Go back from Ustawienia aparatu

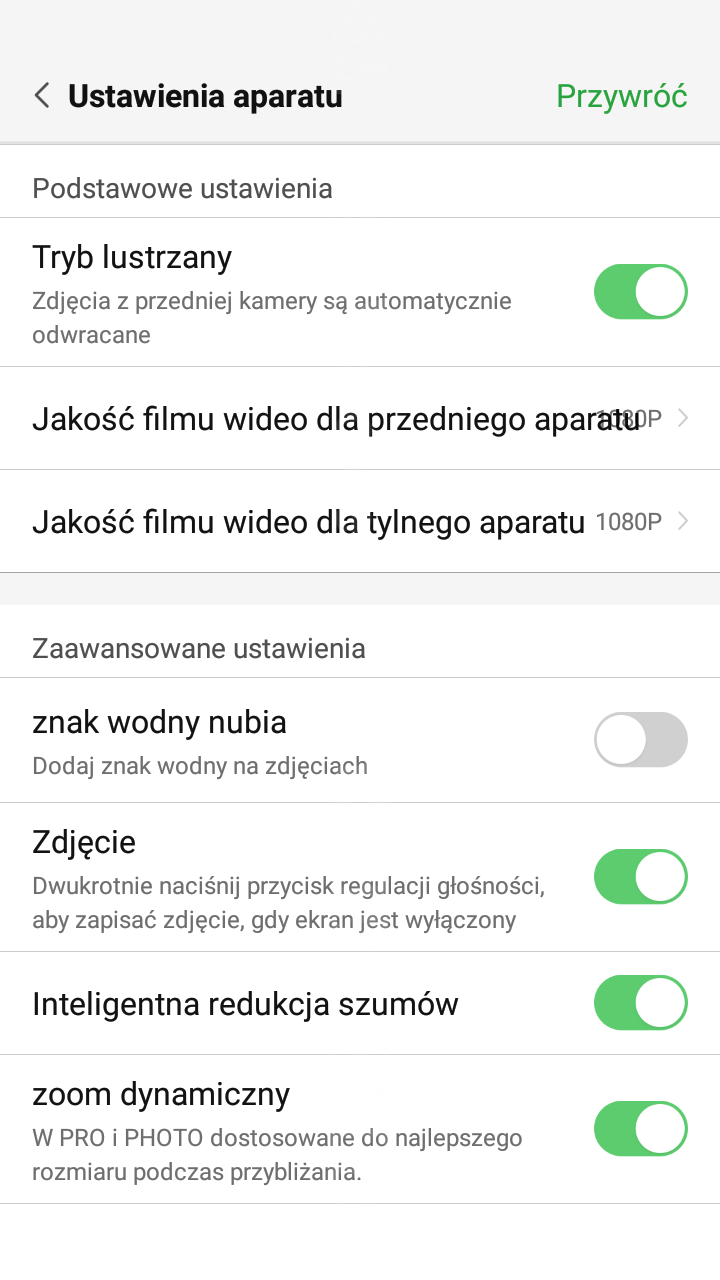pos(42,96)
